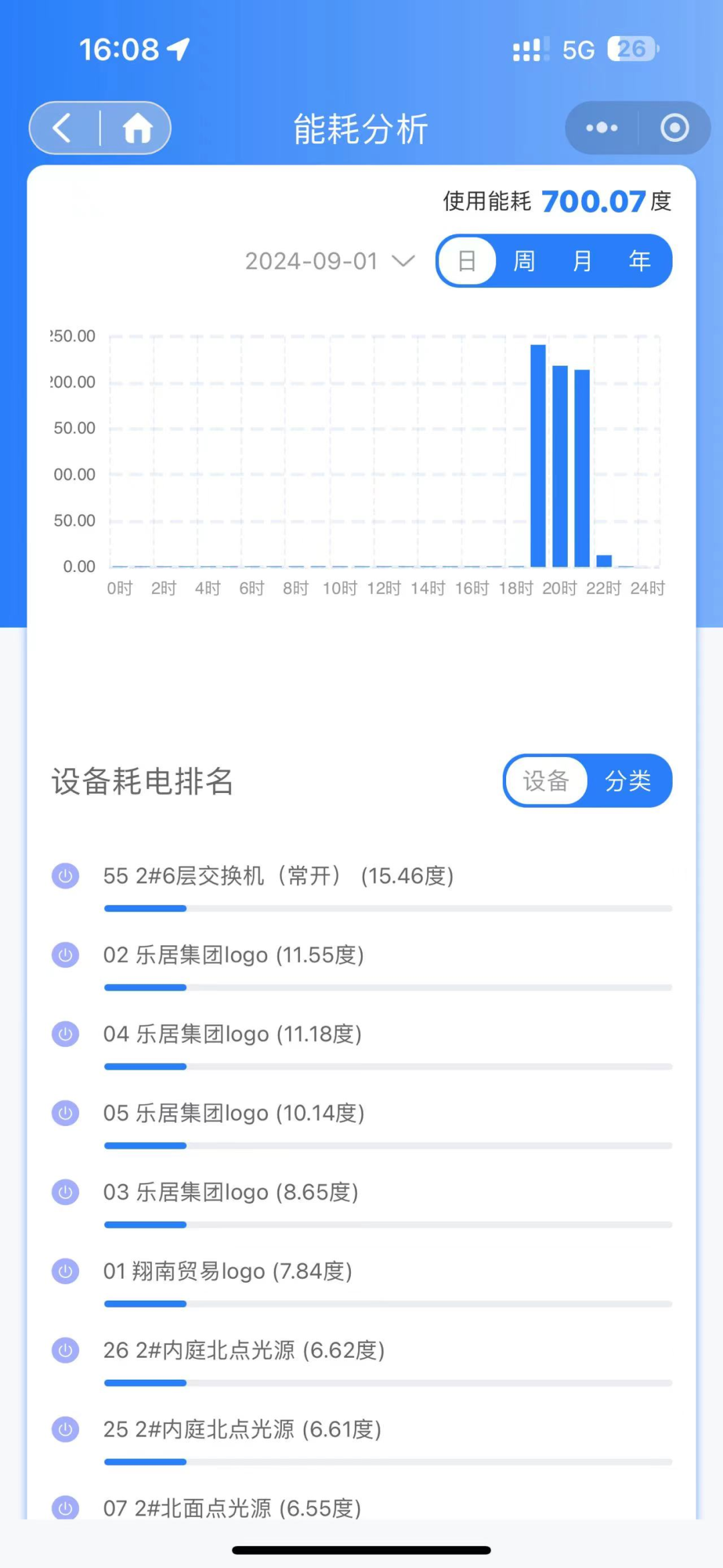This screenshot has height=1568, width=723.
Task: Open 02 乐居集团logo device row
Action: [361, 966]
